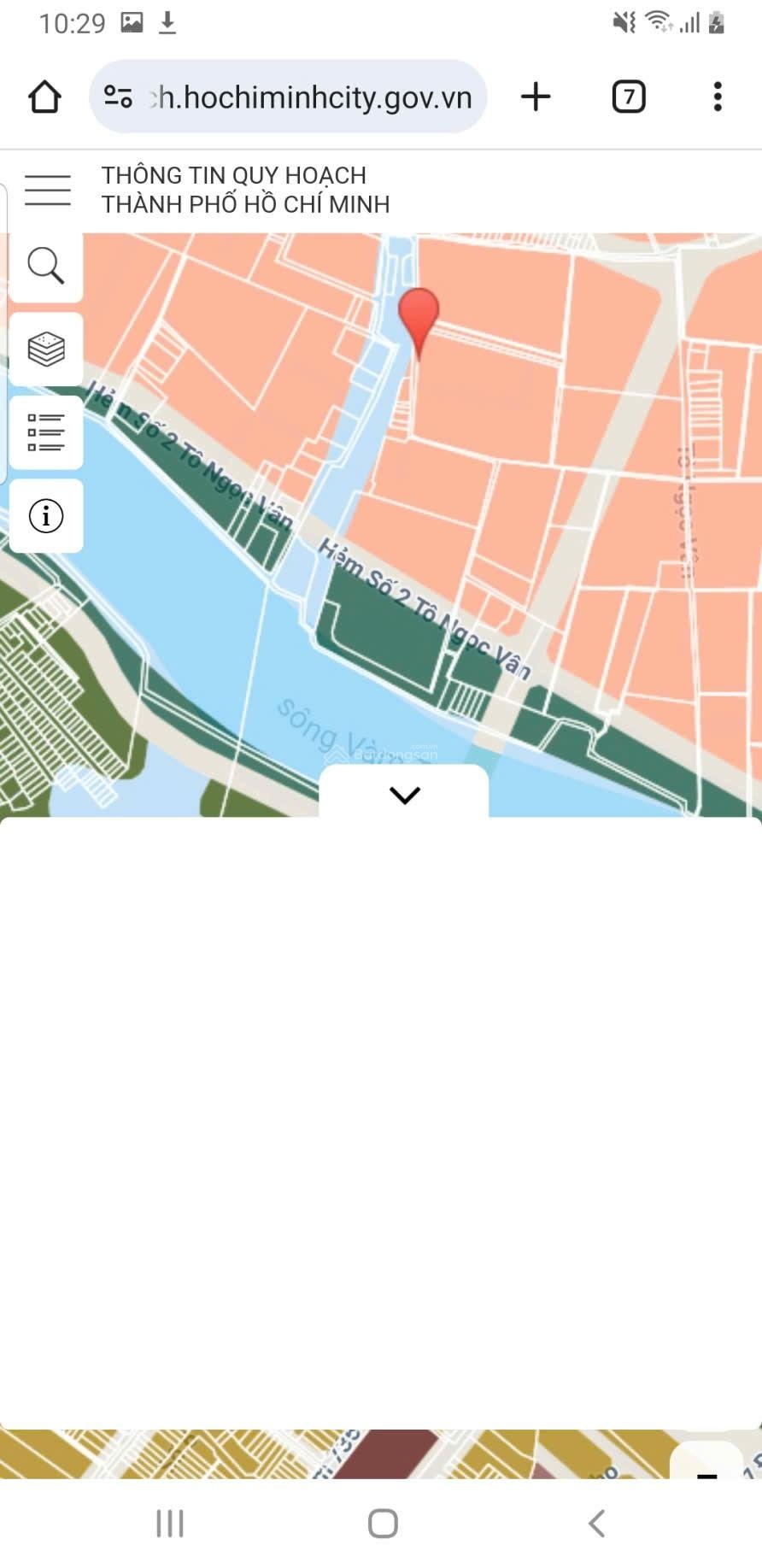The image size is (762, 1568).
Task: Open the map search tool
Action: [46, 266]
